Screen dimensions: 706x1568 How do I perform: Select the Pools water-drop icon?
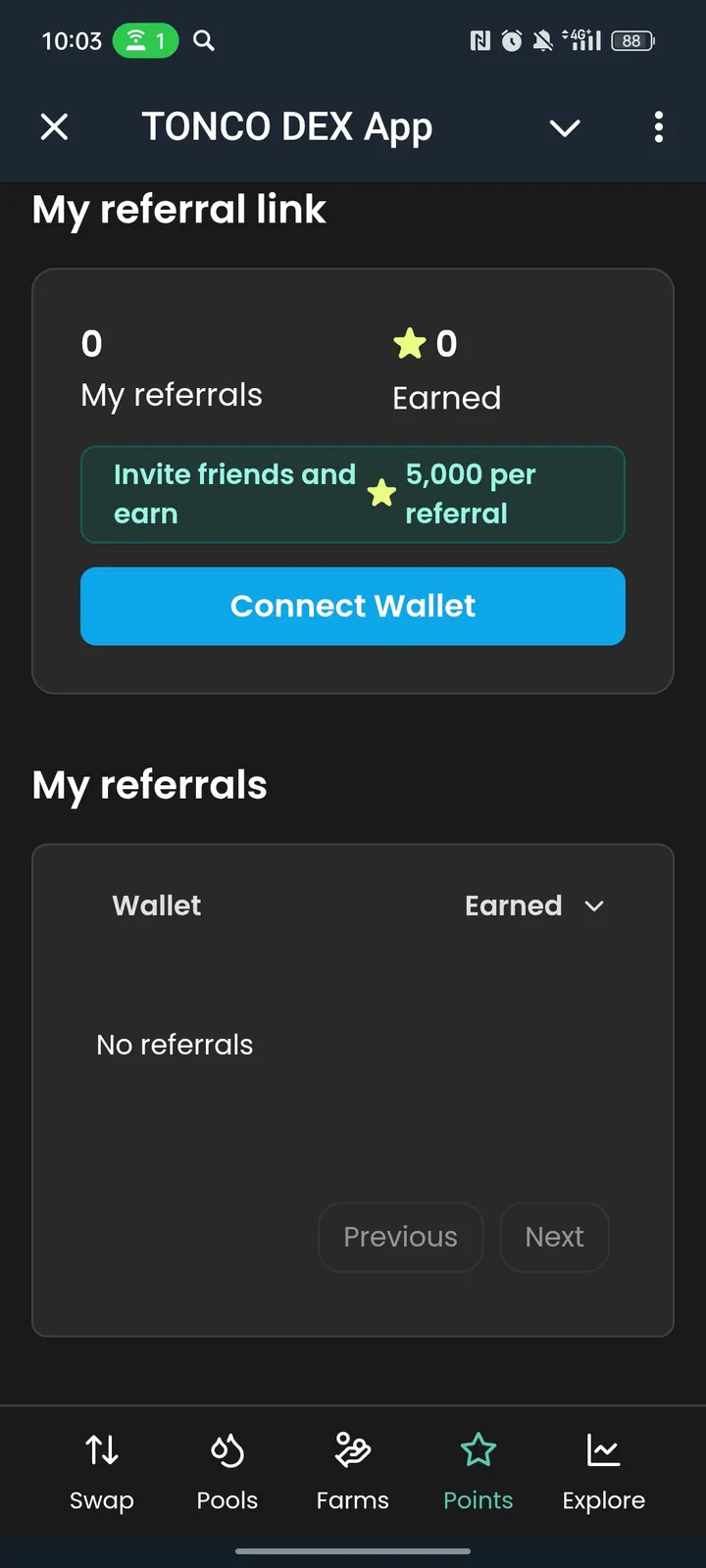pyautogui.click(x=227, y=1447)
